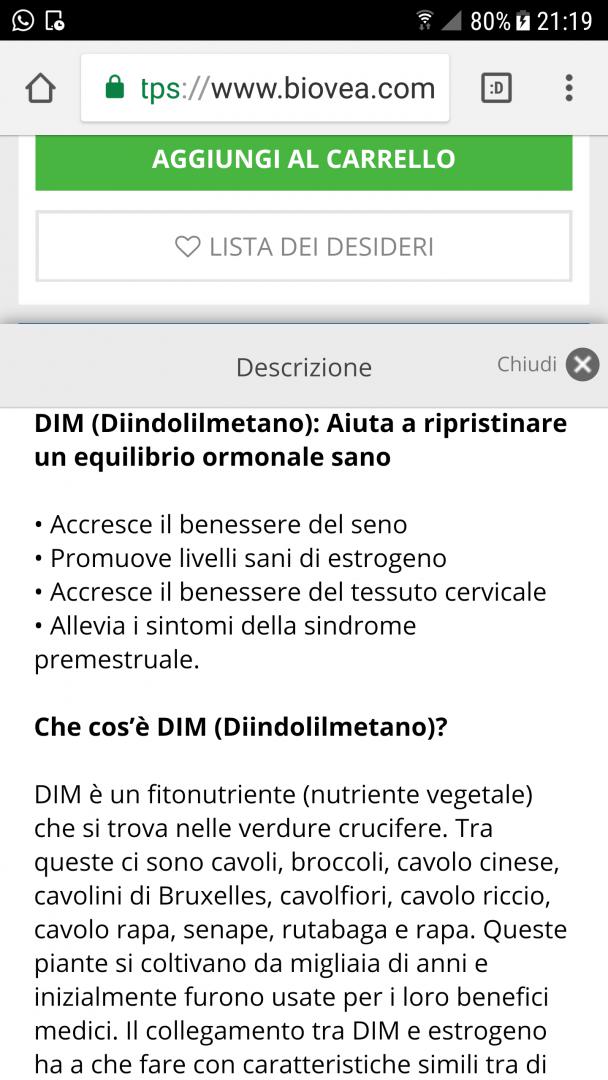
Task: Add product to Lista dei desideri
Action: coord(303,246)
